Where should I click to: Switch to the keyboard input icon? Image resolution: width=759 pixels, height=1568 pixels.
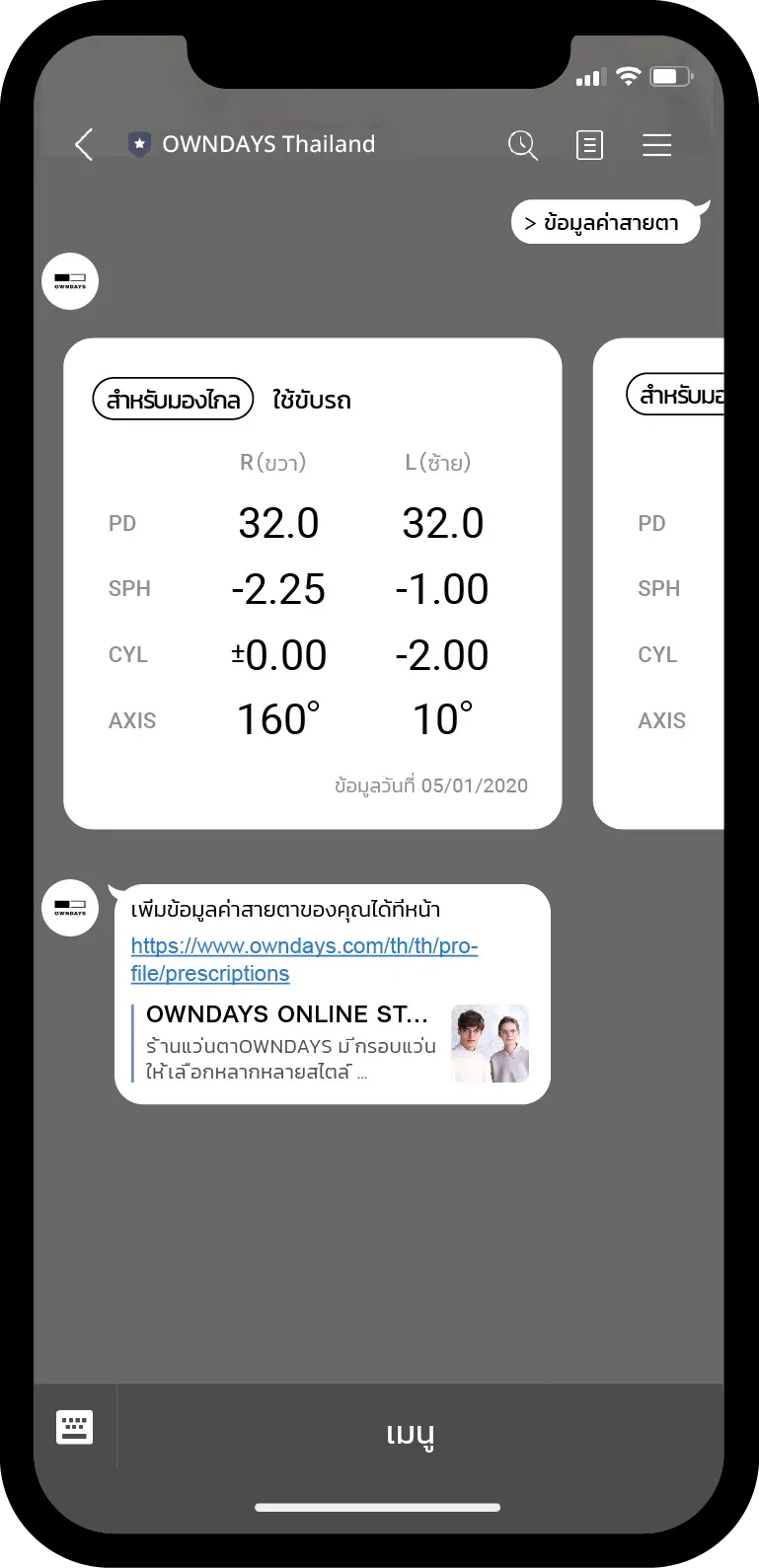click(x=75, y=1426)
